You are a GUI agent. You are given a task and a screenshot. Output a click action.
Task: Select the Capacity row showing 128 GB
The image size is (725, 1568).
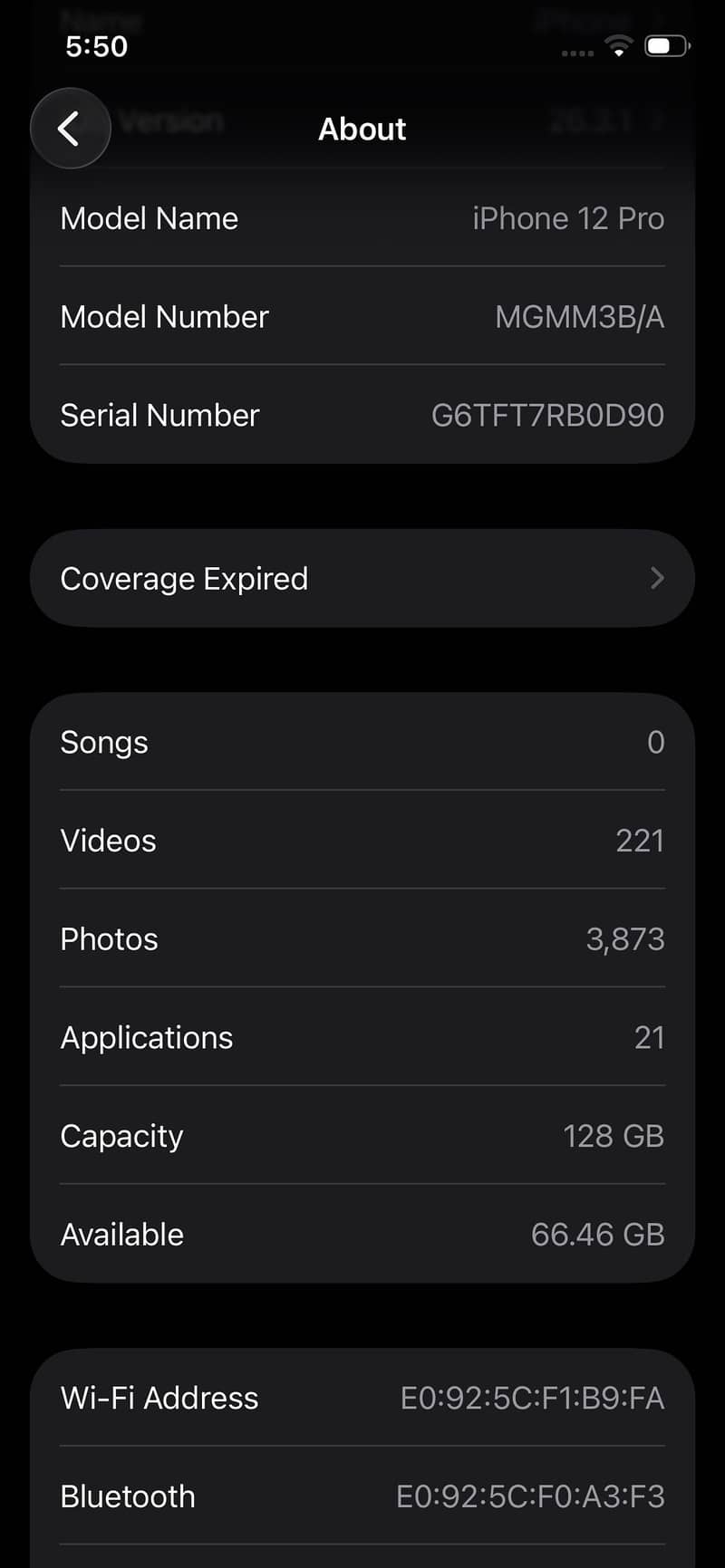pyautogui.click(x=362, y=1136)
